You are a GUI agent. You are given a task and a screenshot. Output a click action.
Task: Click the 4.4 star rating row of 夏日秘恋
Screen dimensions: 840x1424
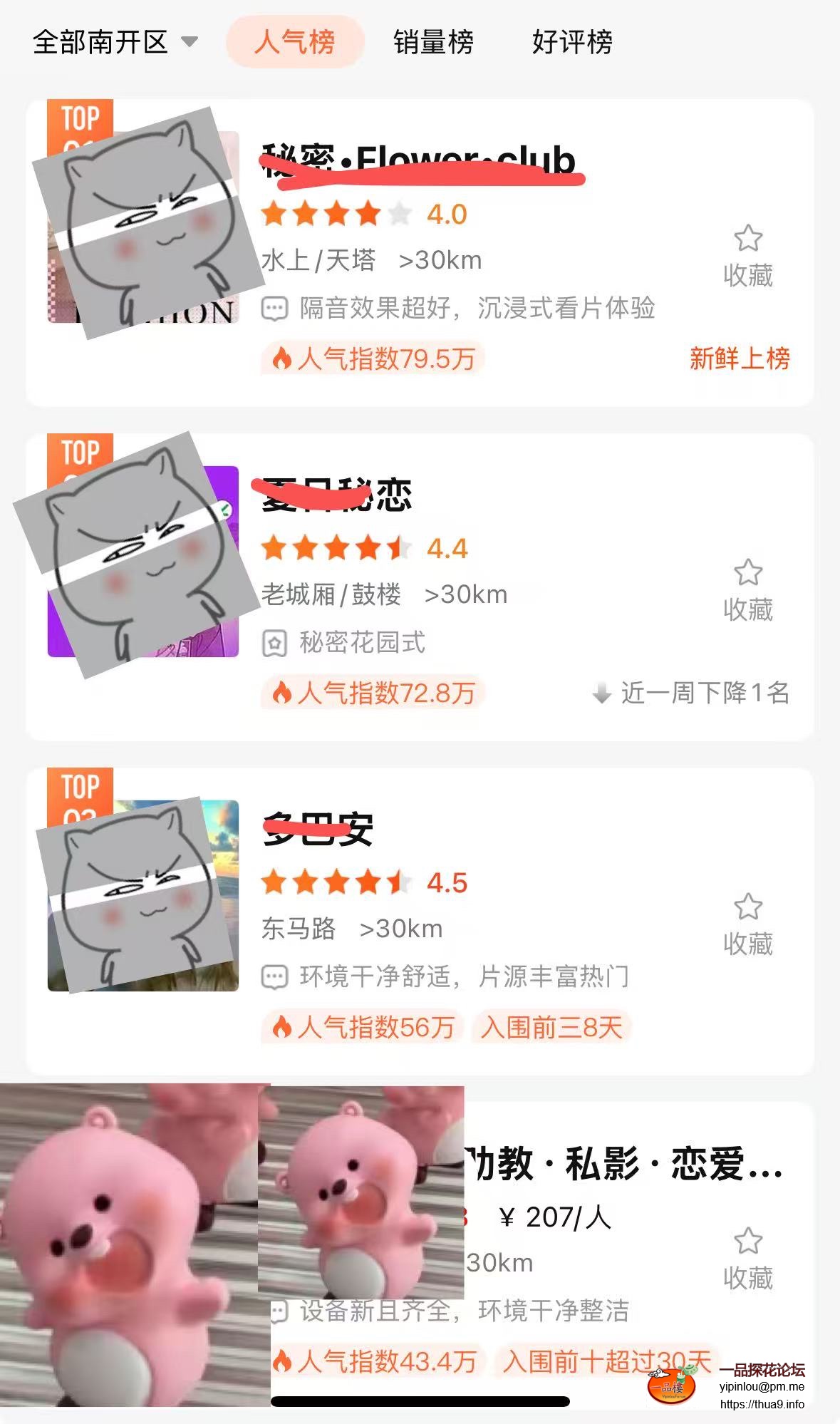363,549
